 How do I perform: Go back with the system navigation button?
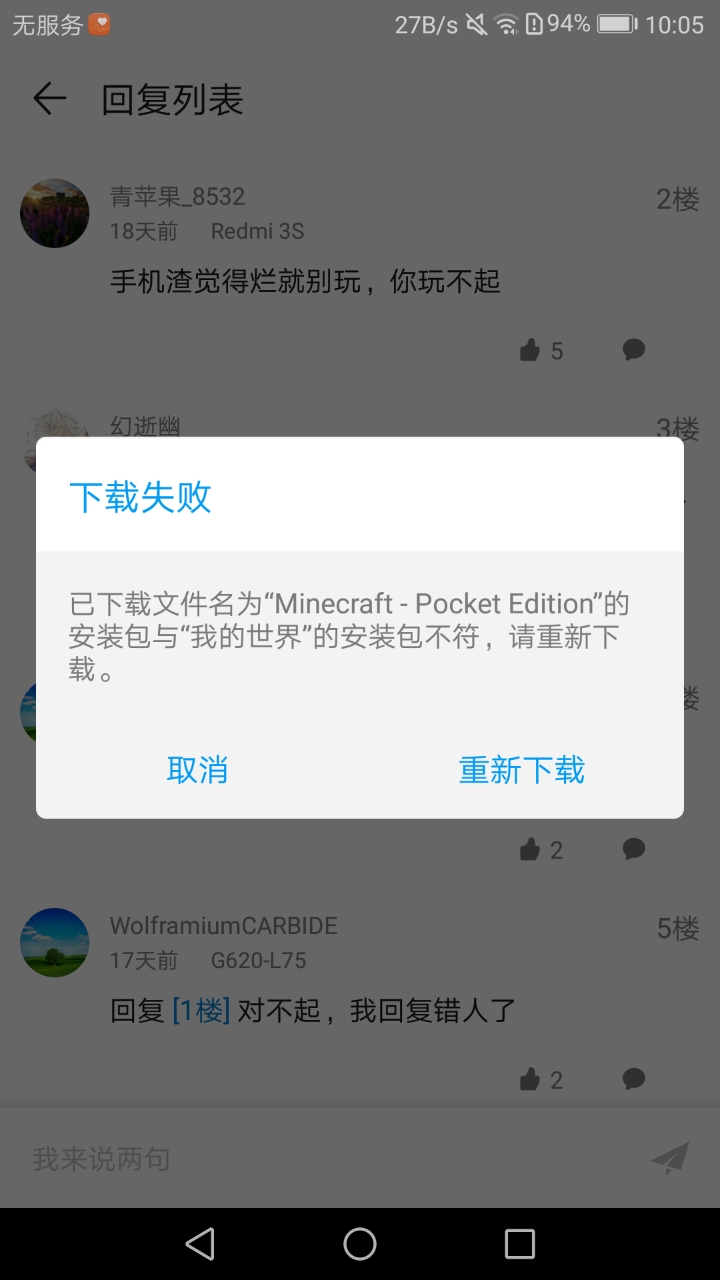pos(200,1244)
